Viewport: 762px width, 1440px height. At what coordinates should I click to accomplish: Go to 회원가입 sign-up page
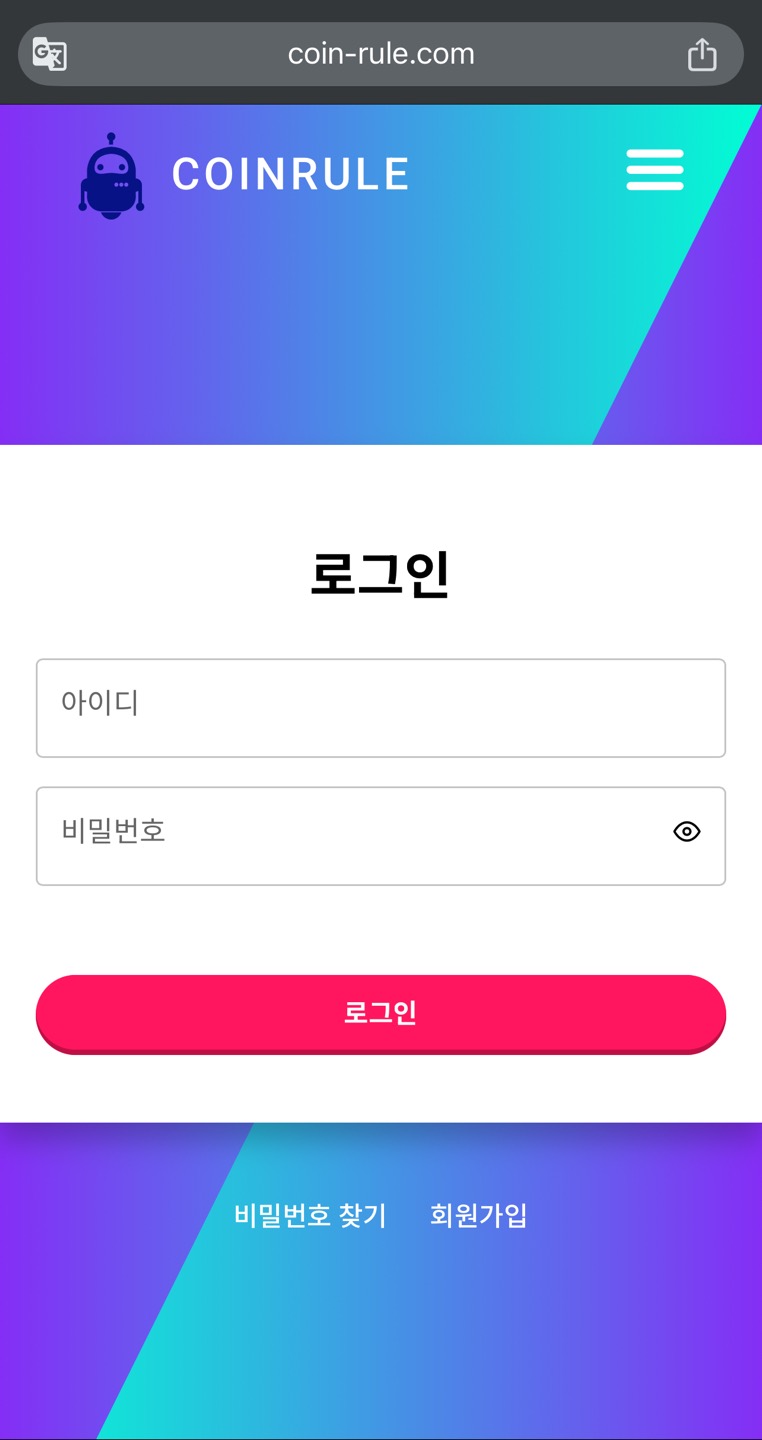[478, 1215]
